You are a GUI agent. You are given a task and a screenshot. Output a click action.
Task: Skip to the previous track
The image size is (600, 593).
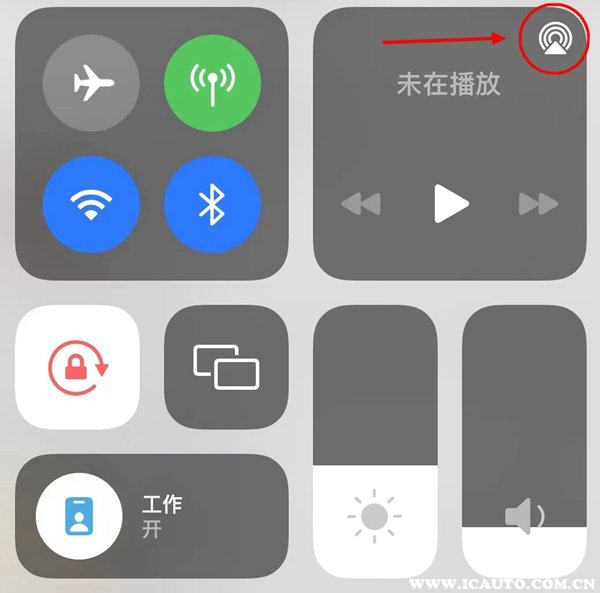pos(361,204)
